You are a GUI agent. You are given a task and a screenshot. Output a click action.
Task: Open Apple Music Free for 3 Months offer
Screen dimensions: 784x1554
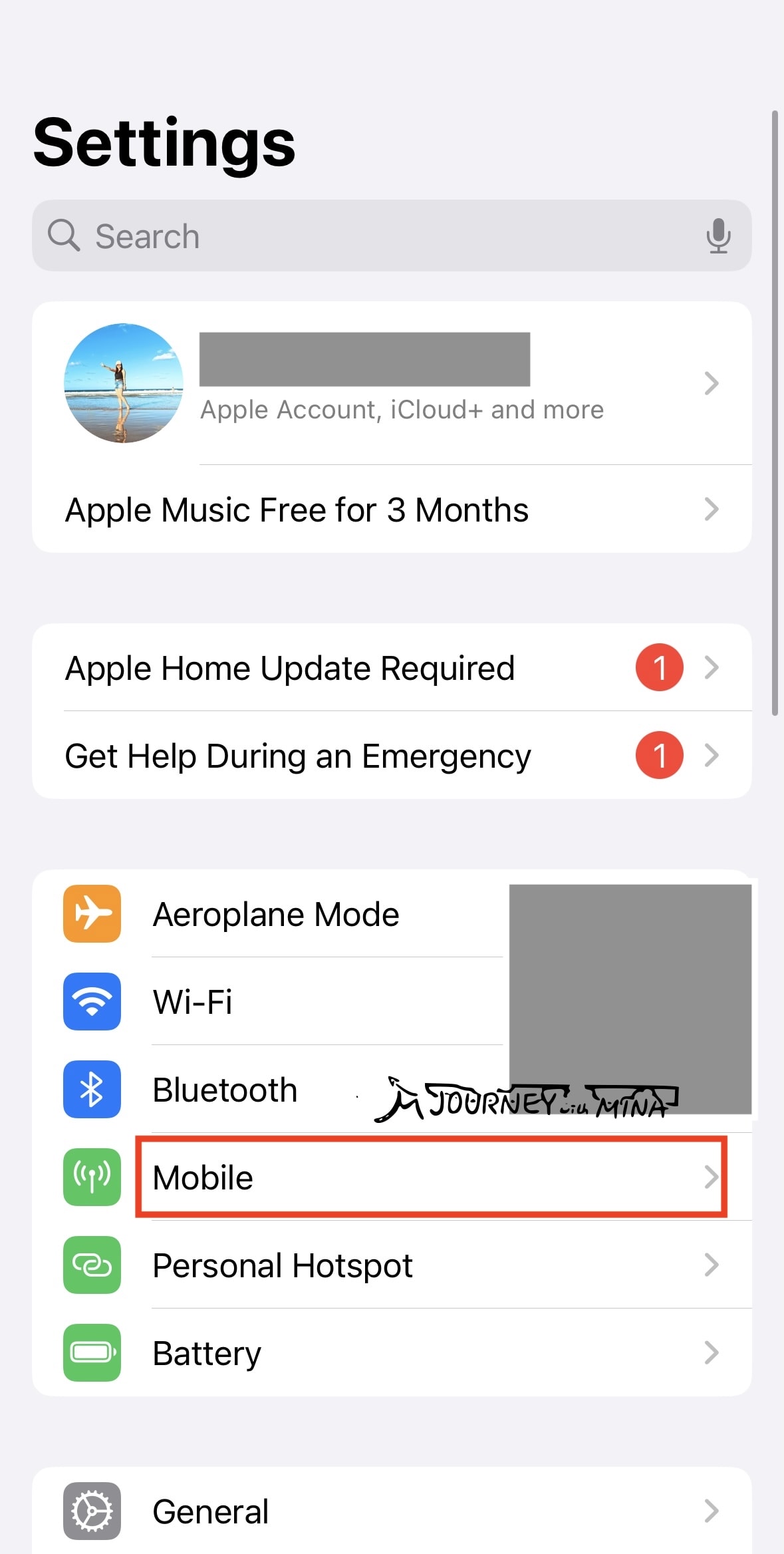[391, 510]
